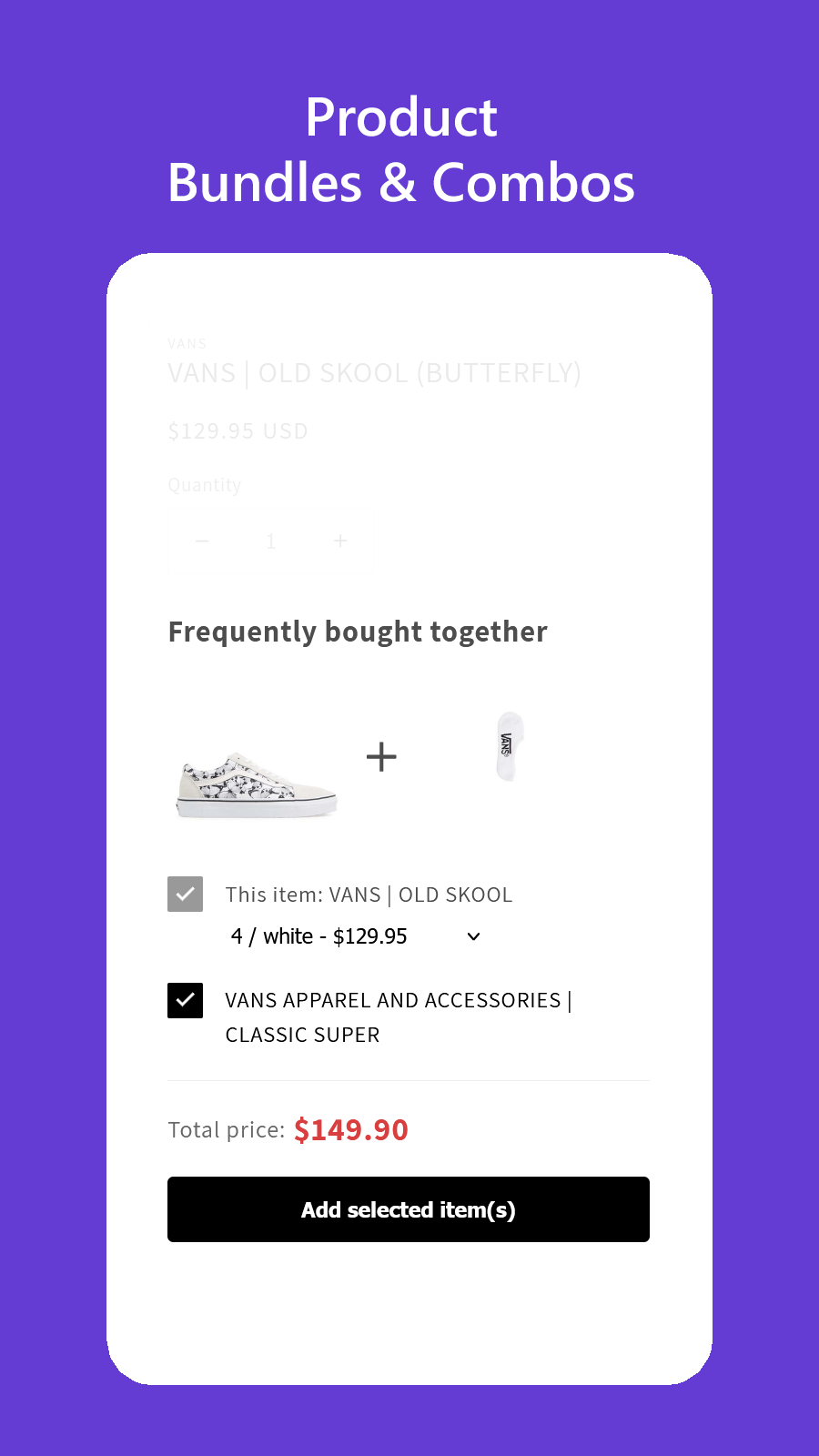Click the chevron on the variant selector
The image size is (819, 1456).
tap(472, 936)
